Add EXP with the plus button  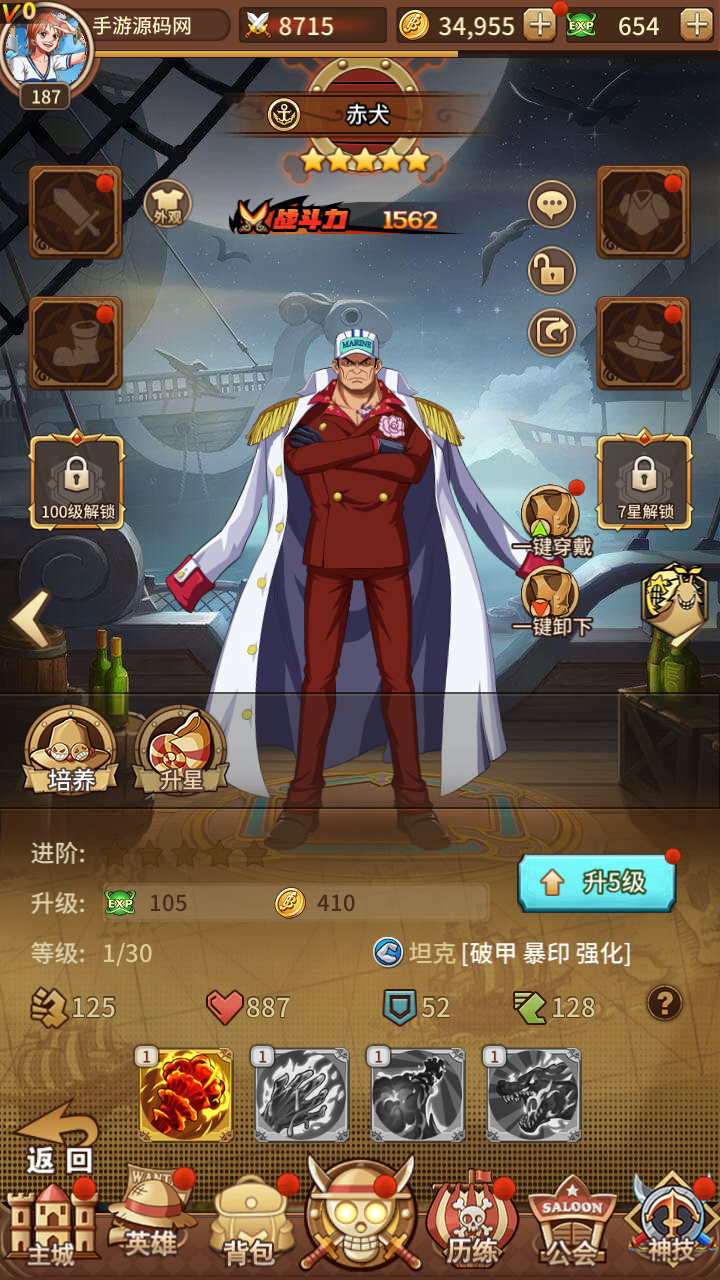696,25
